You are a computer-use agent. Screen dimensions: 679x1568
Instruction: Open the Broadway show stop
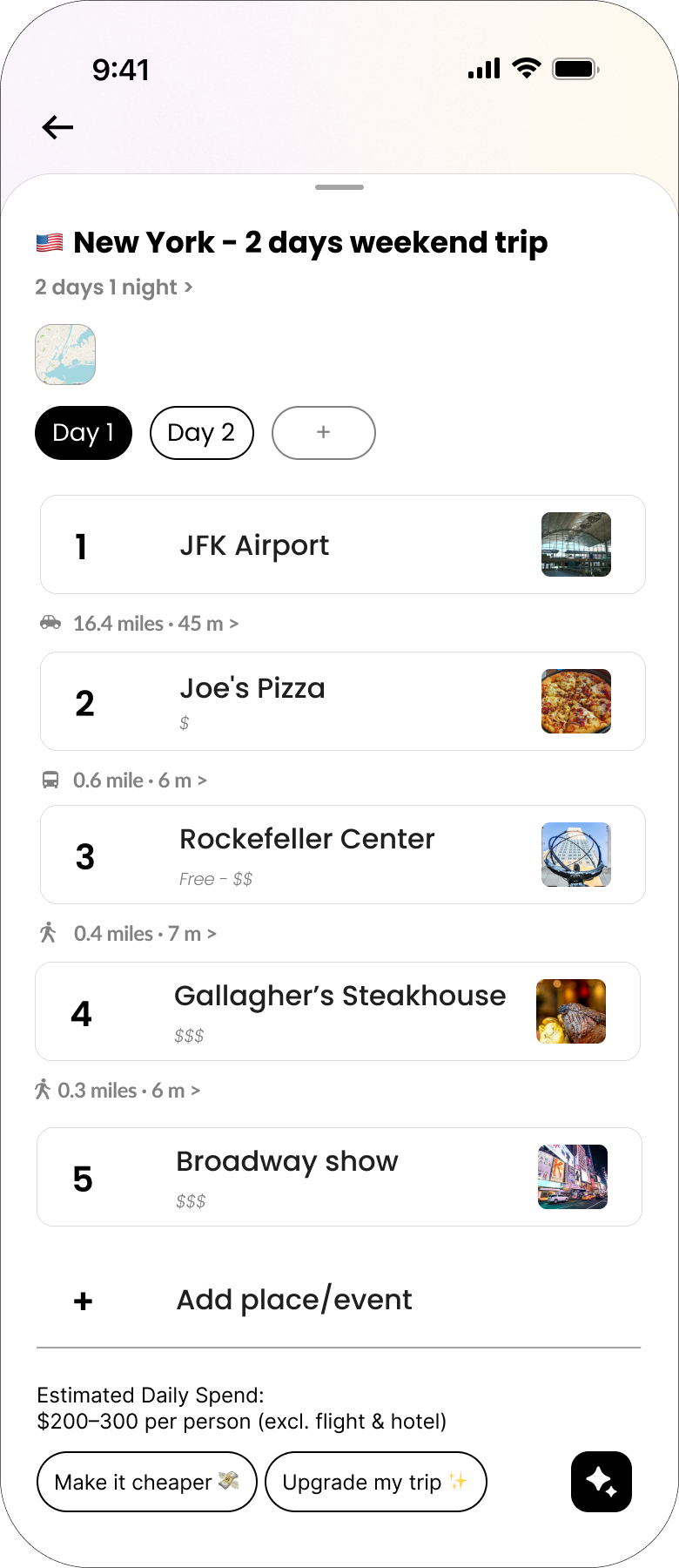(x=339, y=1177)
